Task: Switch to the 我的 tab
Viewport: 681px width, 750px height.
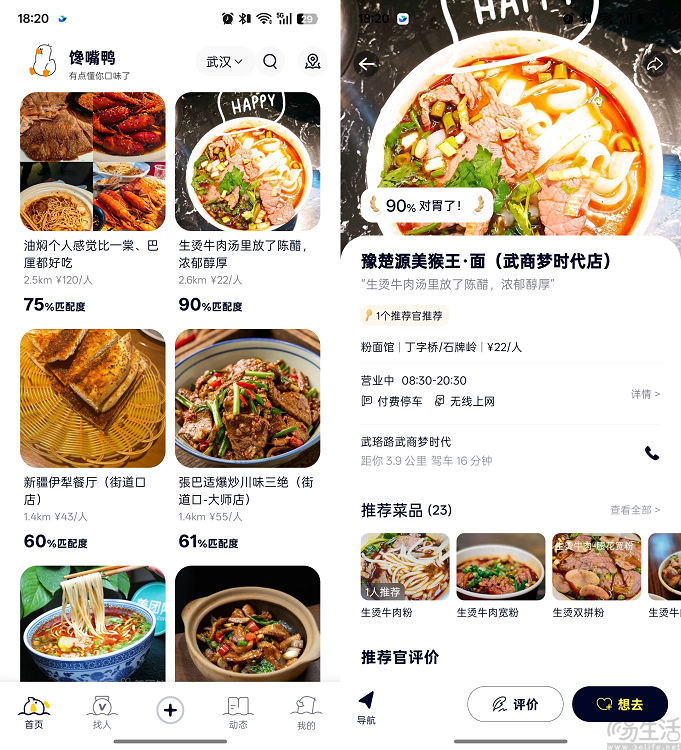Action: pos(306,712)
